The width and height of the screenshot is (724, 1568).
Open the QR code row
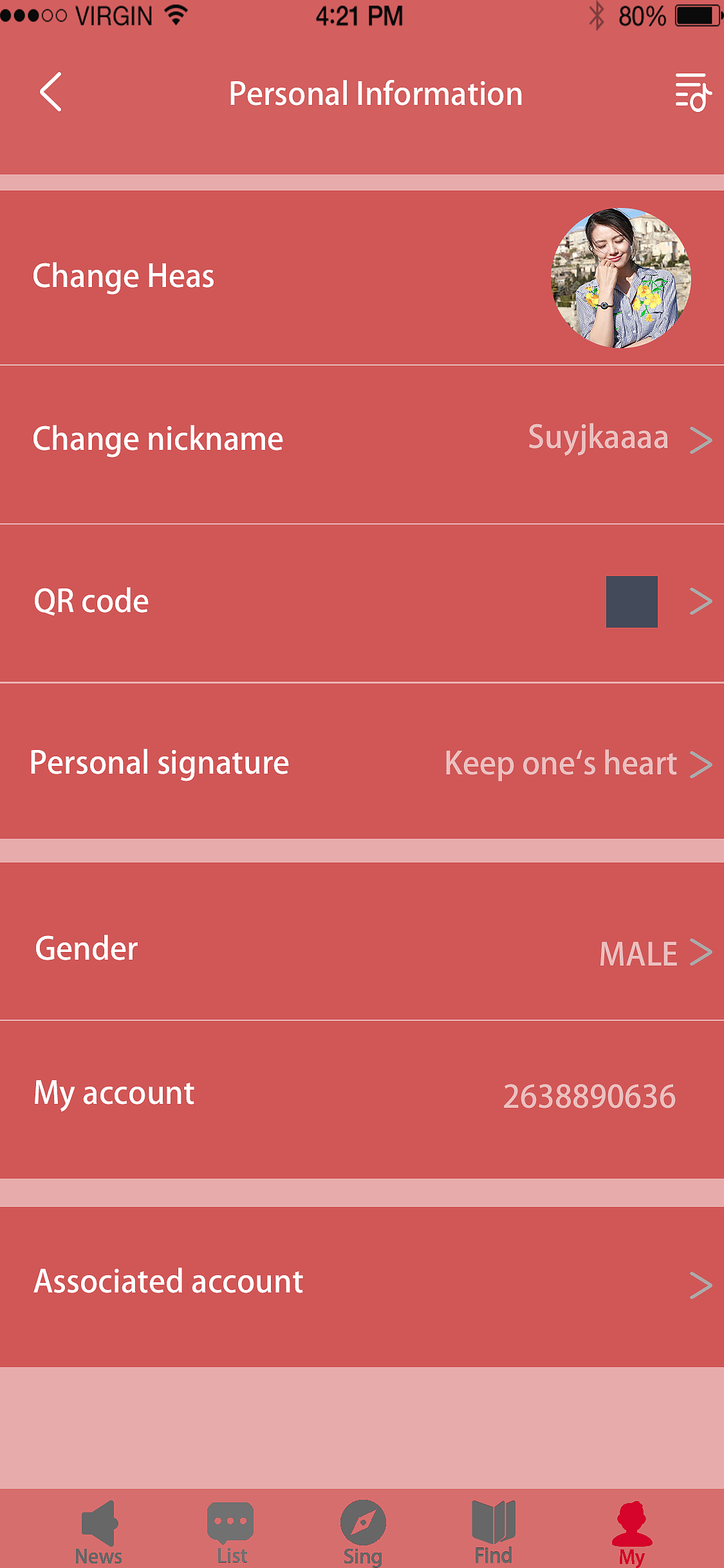[x=362, y=602]
